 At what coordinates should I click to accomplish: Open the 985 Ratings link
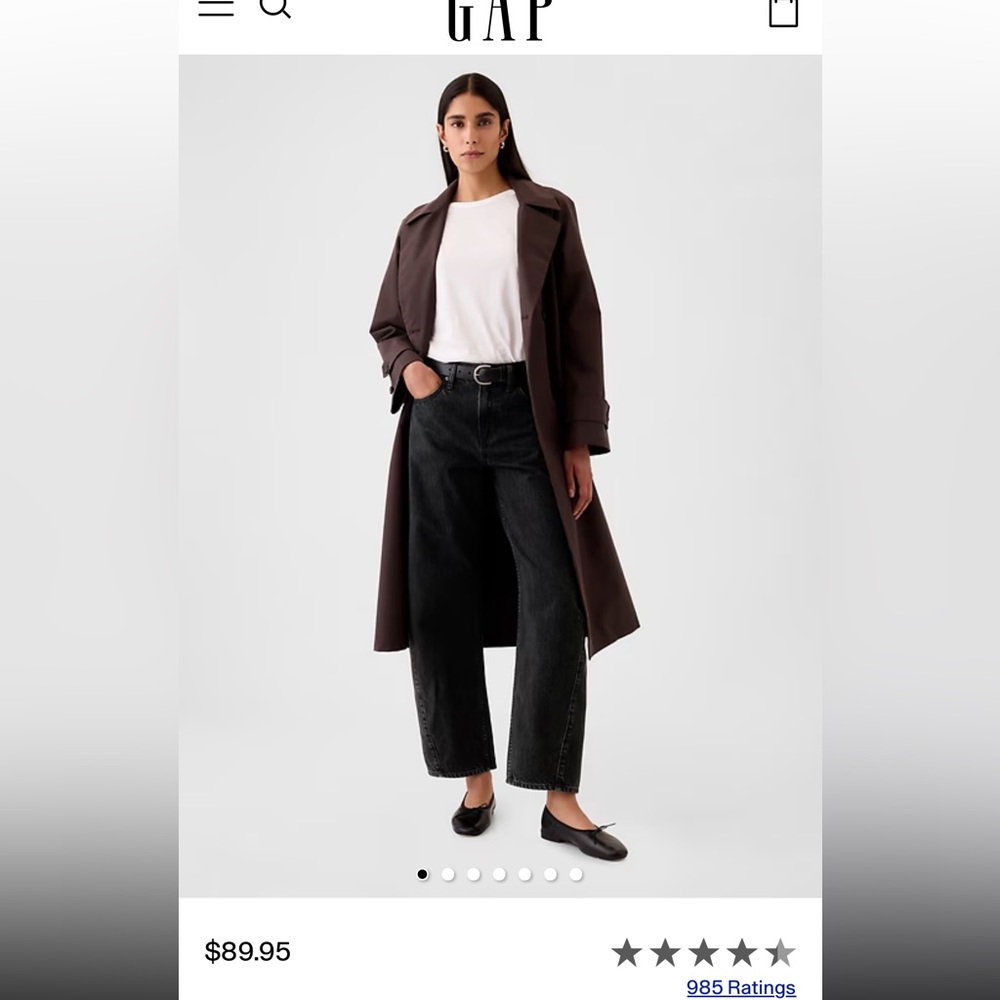(x=741, y=987)
